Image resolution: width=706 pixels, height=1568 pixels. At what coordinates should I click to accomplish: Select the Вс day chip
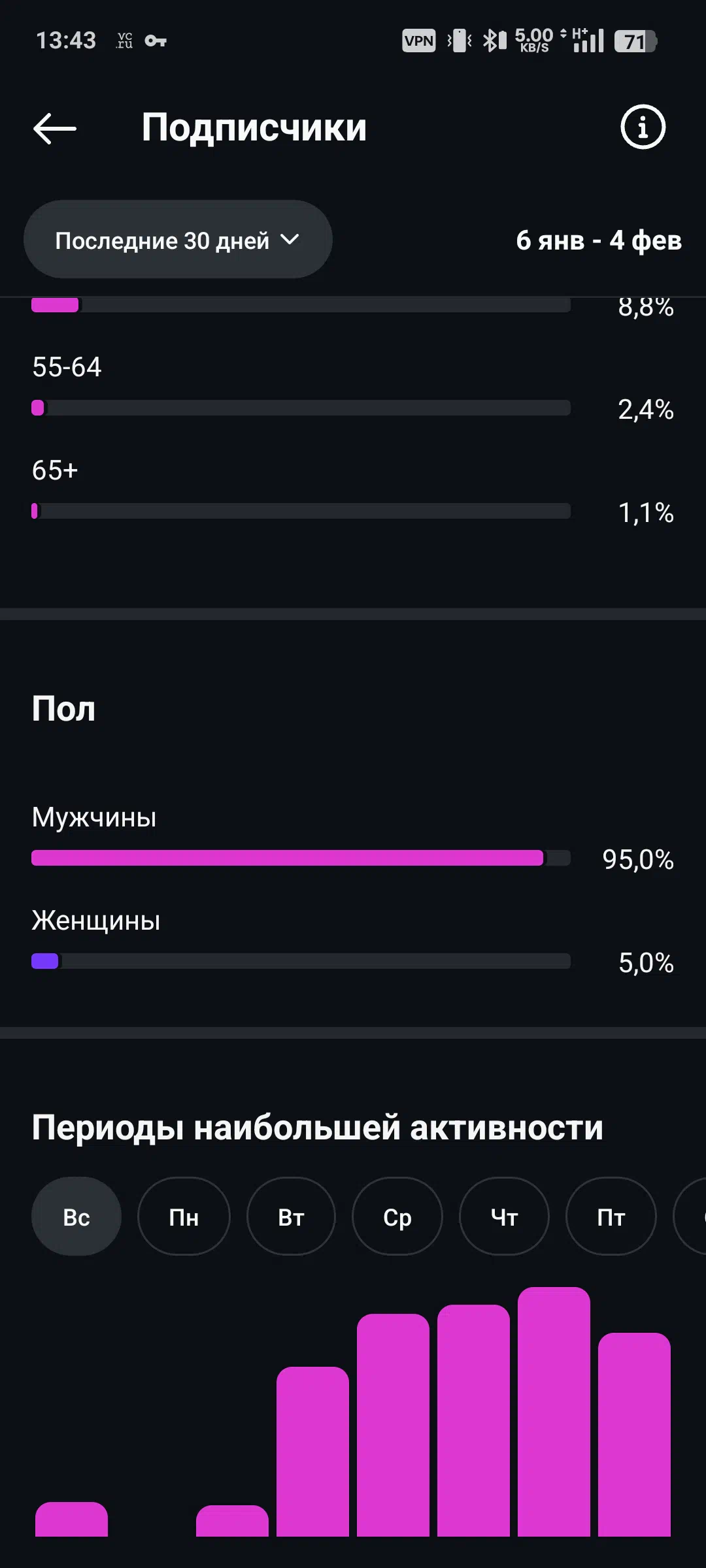(76, 1217)
